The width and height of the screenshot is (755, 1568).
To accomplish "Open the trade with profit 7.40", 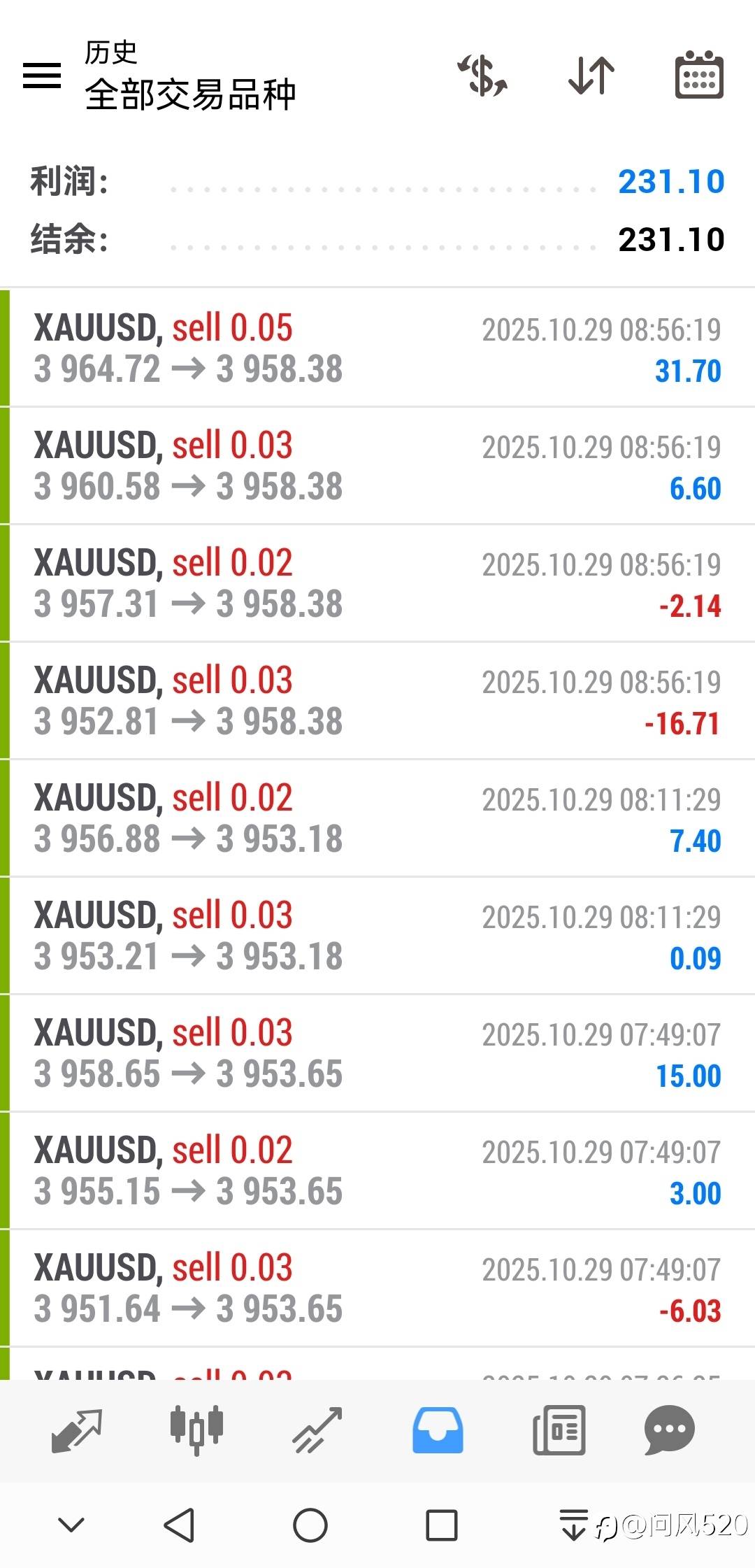I will 377,818.
